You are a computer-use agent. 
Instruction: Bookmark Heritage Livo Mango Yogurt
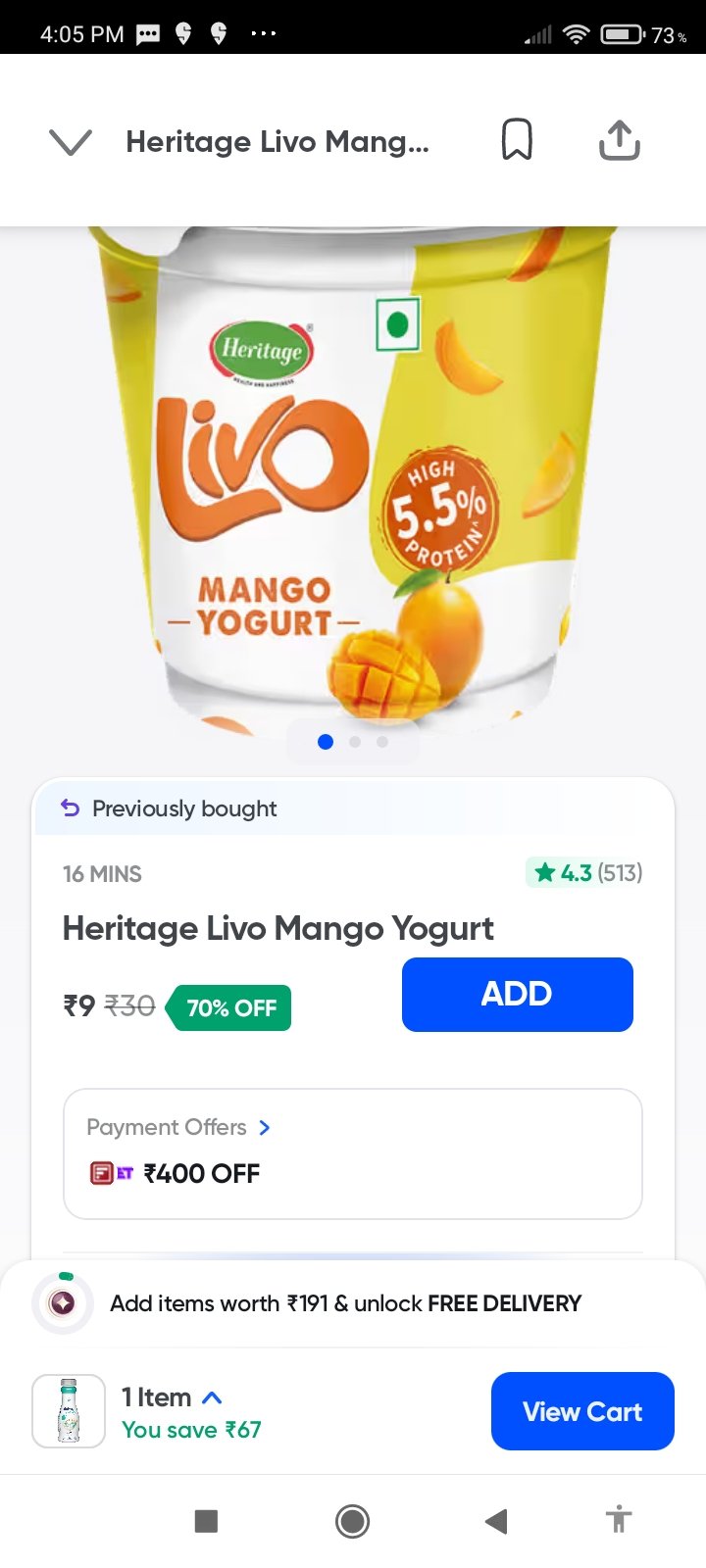(x=517, y=140)
